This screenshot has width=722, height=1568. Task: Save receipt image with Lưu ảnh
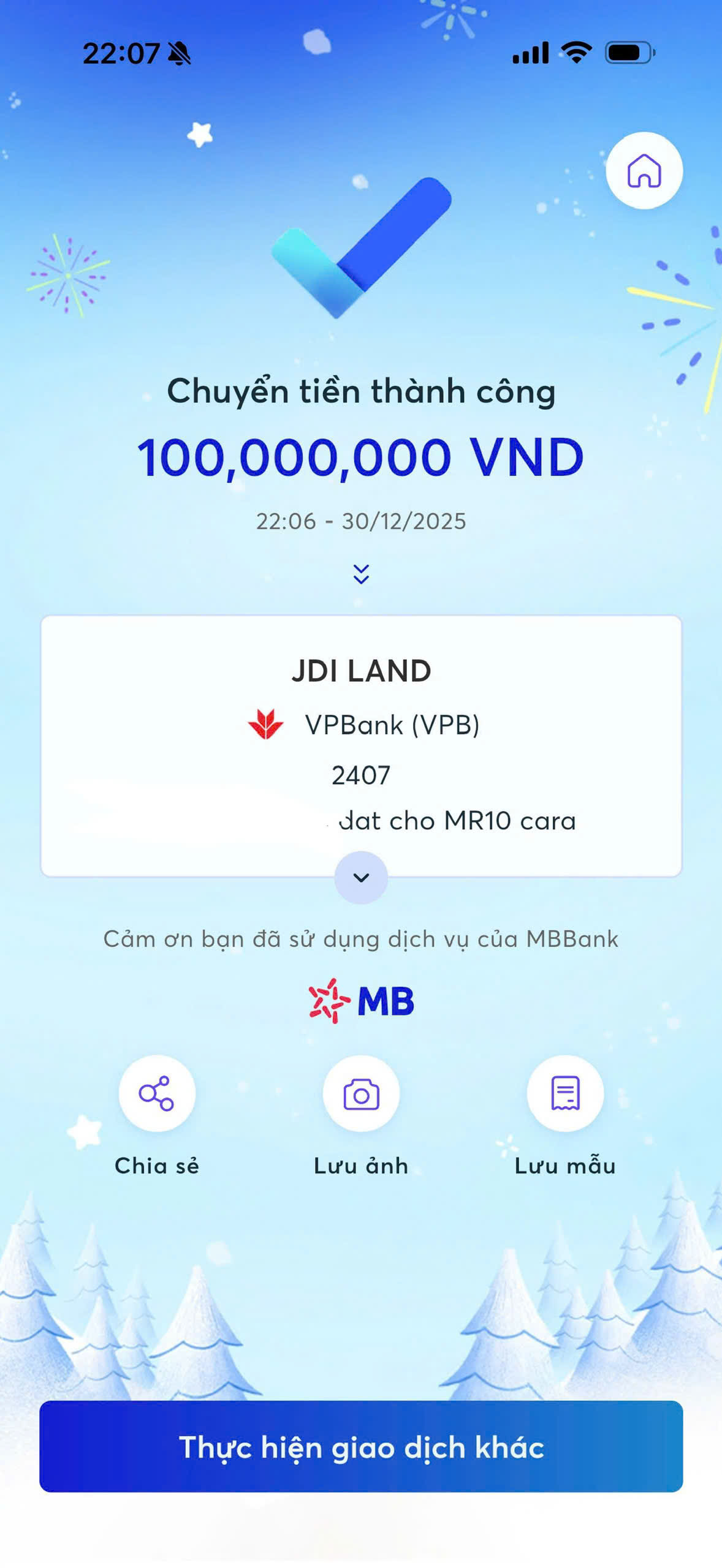(361, 1093)
